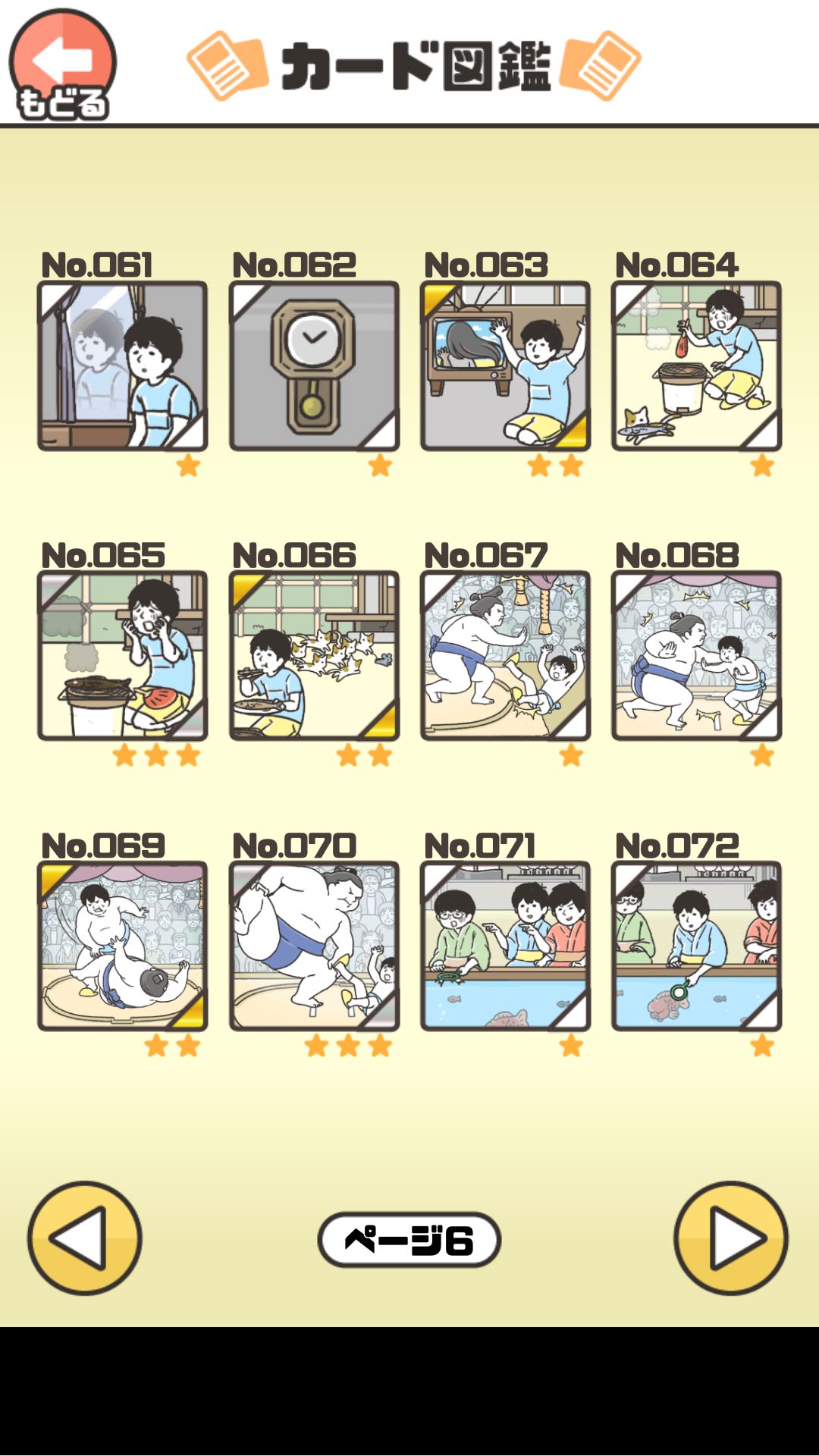
Task: Select card No.066 with cats running away
Action: click(x=313, y=654)
